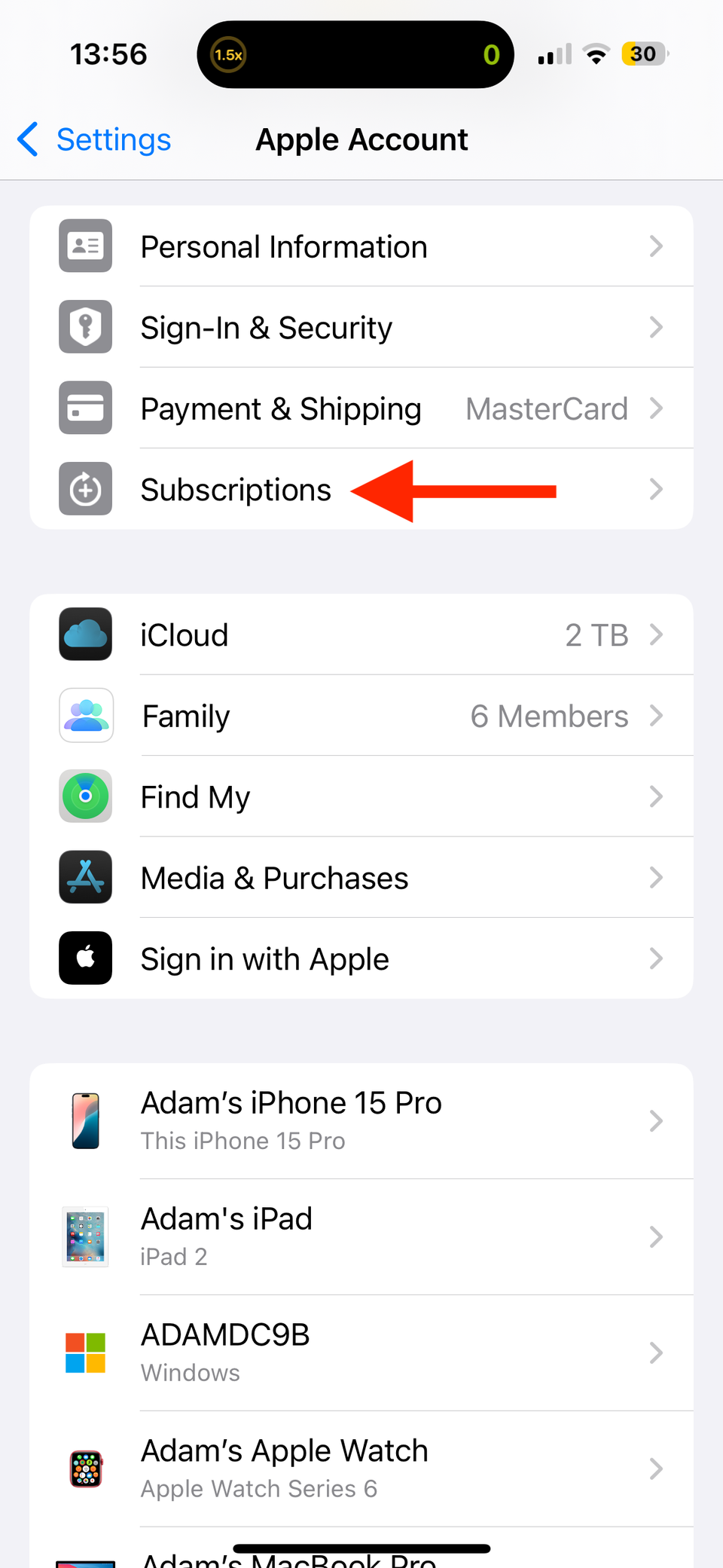This screenshot has height=1568, width=723.
Task: Tap the Media & Purchases App Store icon
Action: tap(85, 877)
